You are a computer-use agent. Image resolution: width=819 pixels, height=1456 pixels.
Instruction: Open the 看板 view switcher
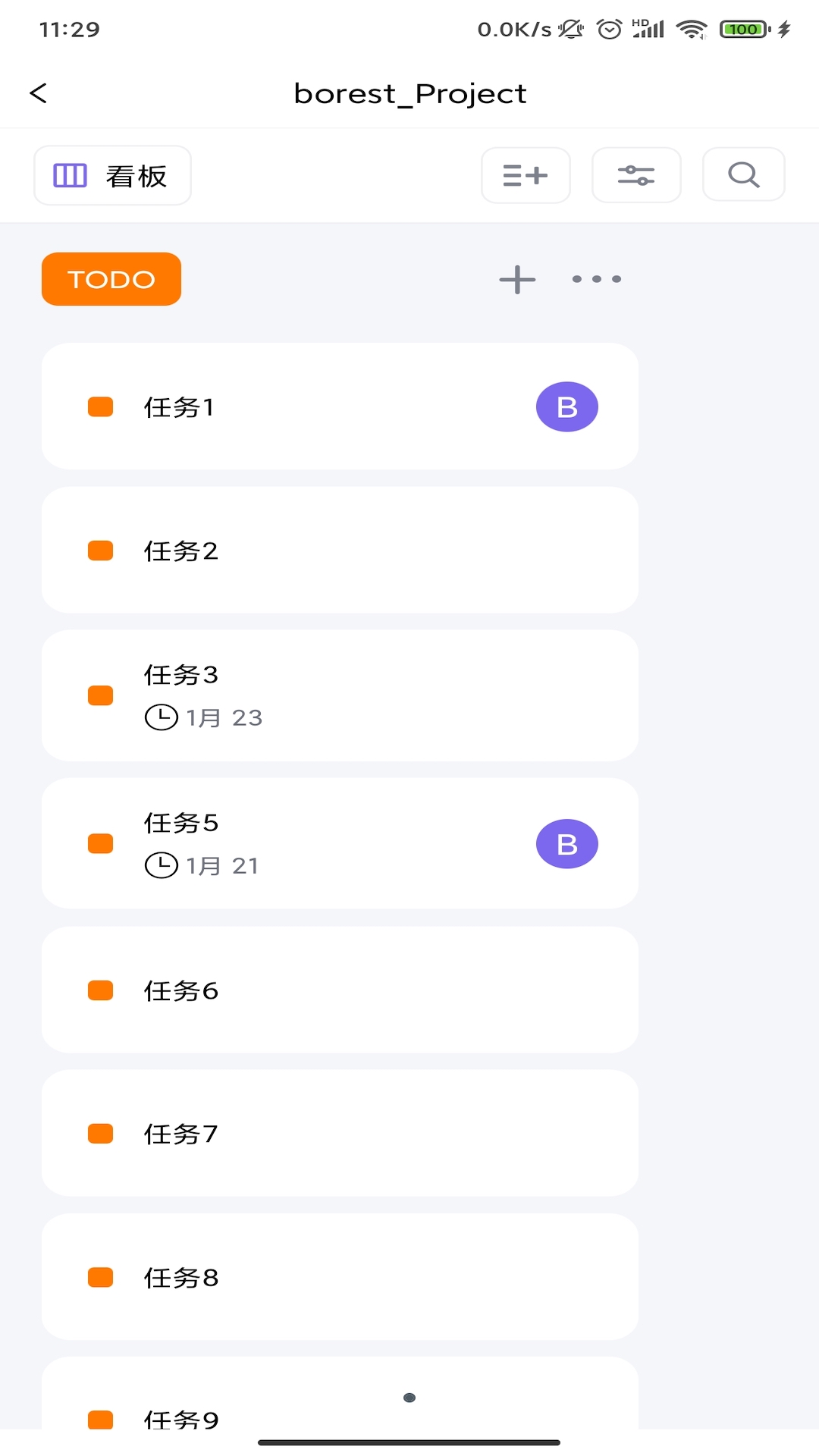pyautogui.click(x=111, y=174)
